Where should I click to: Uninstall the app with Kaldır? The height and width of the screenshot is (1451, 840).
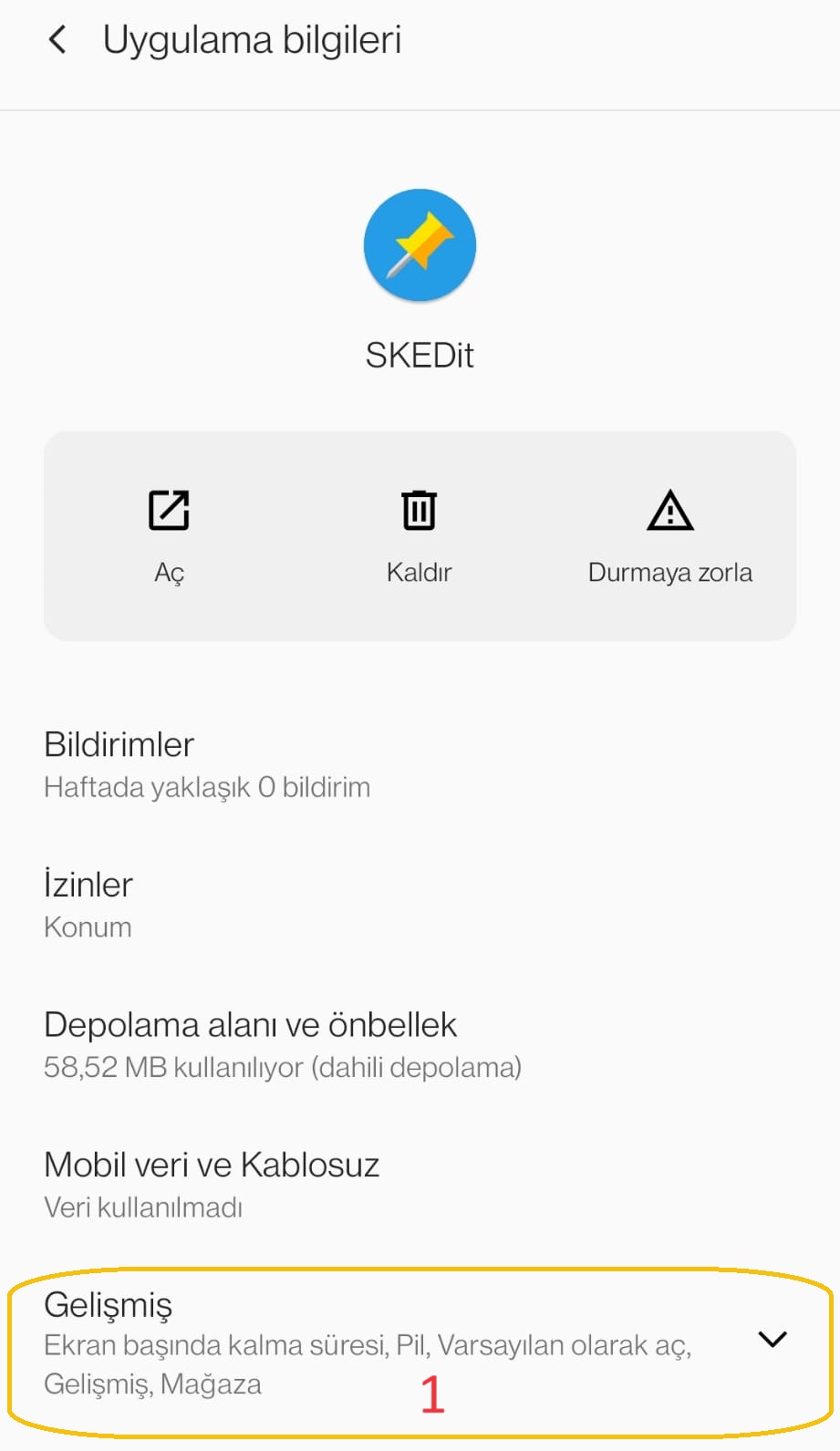point(419,534)
